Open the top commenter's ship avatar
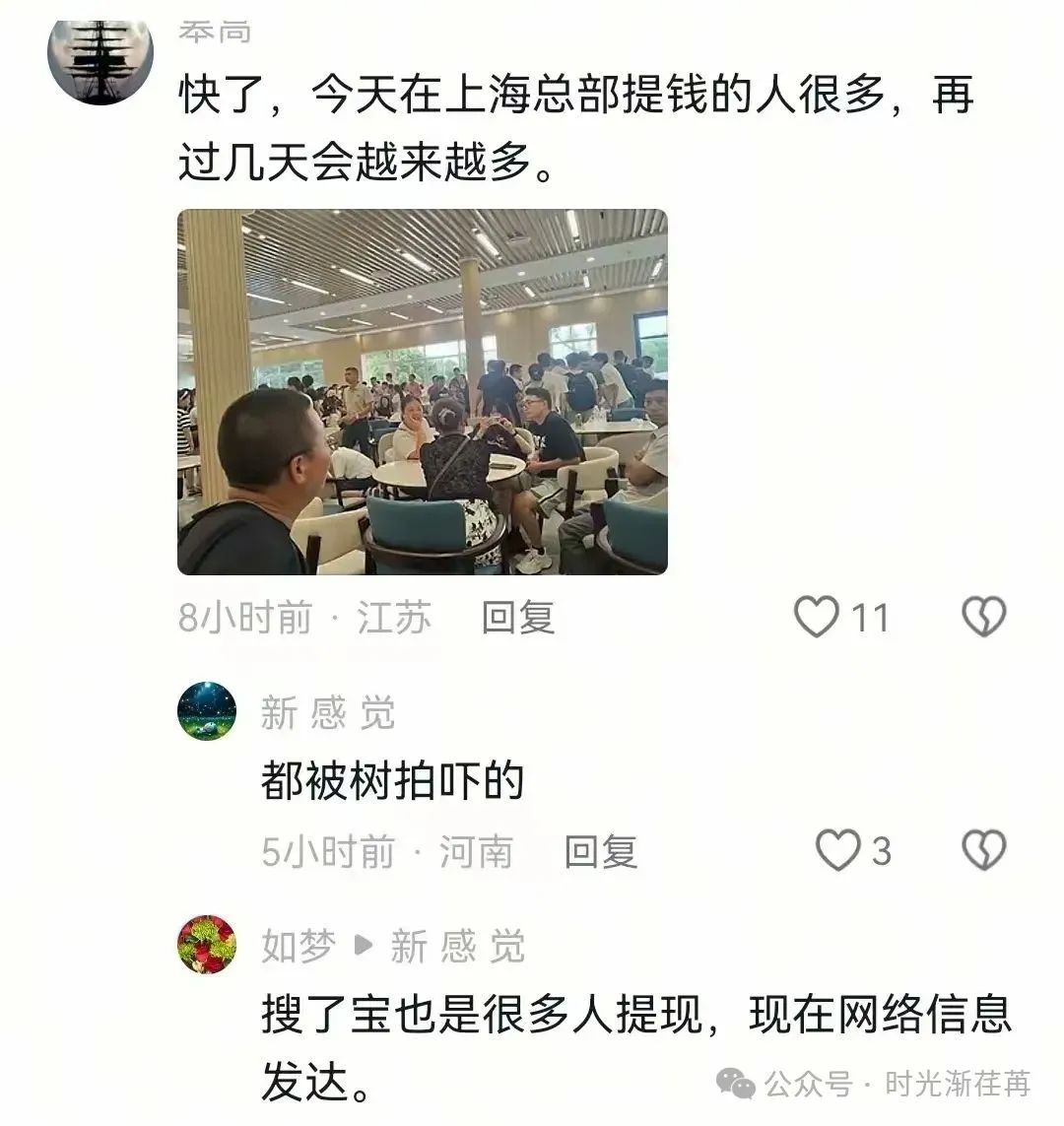Screen dimensions: 1064x1126 [100, 61]
